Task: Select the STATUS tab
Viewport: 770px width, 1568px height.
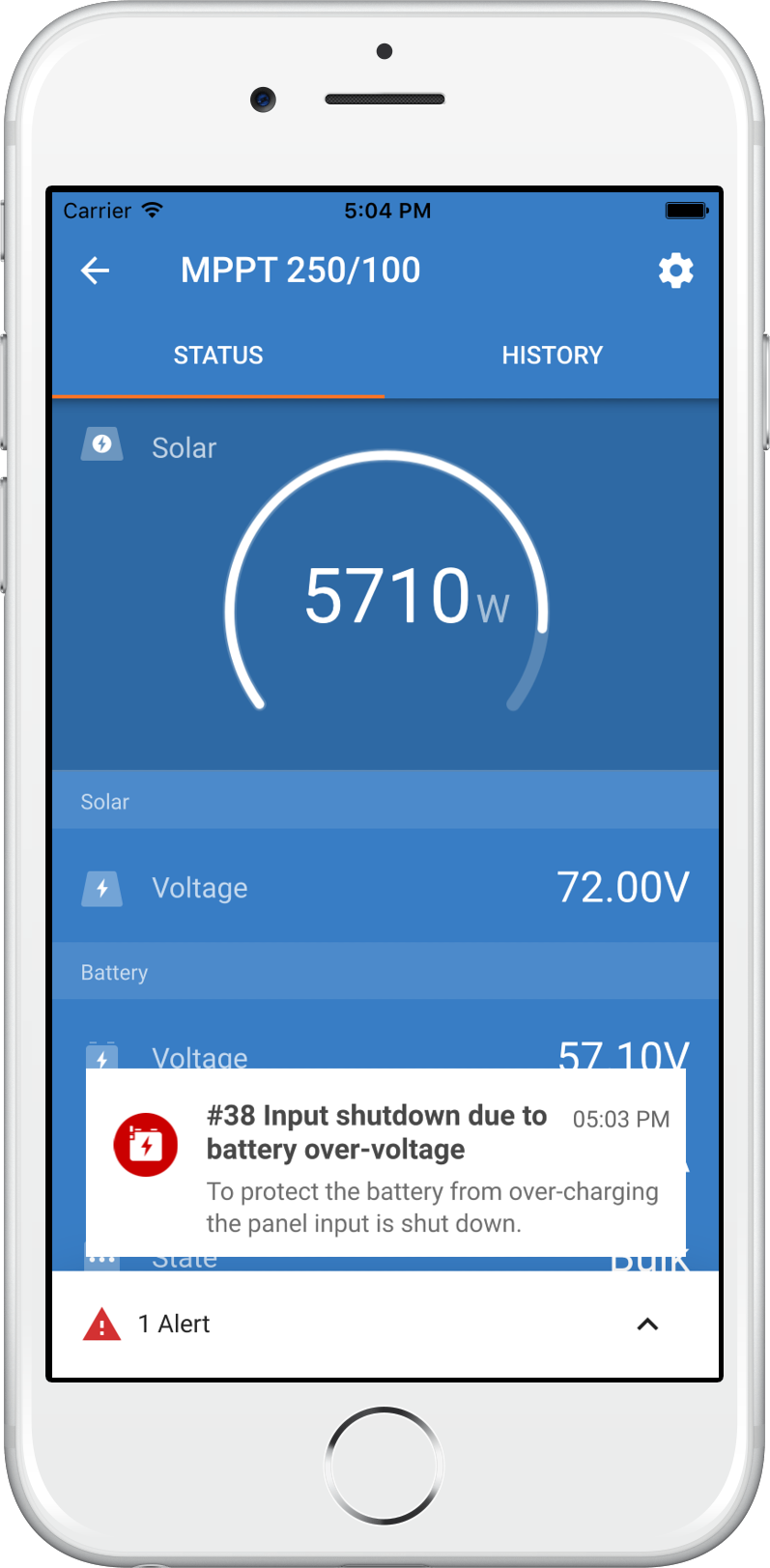Action: (x=218, y=356)
